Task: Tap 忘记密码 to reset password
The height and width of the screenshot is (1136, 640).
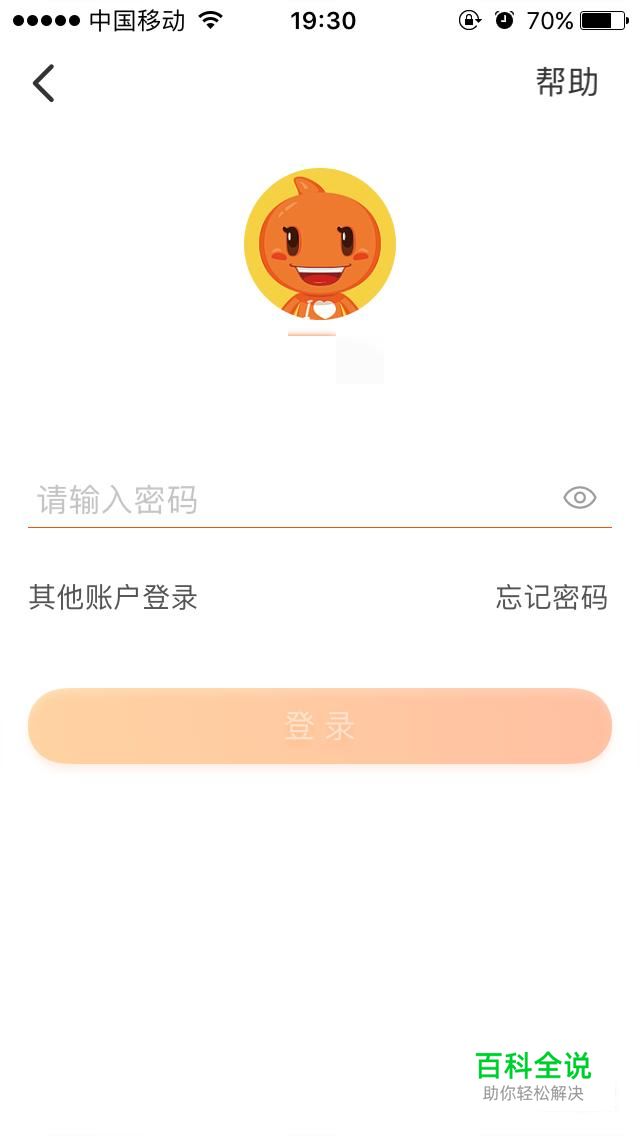Action: click(x=552, y=598)
